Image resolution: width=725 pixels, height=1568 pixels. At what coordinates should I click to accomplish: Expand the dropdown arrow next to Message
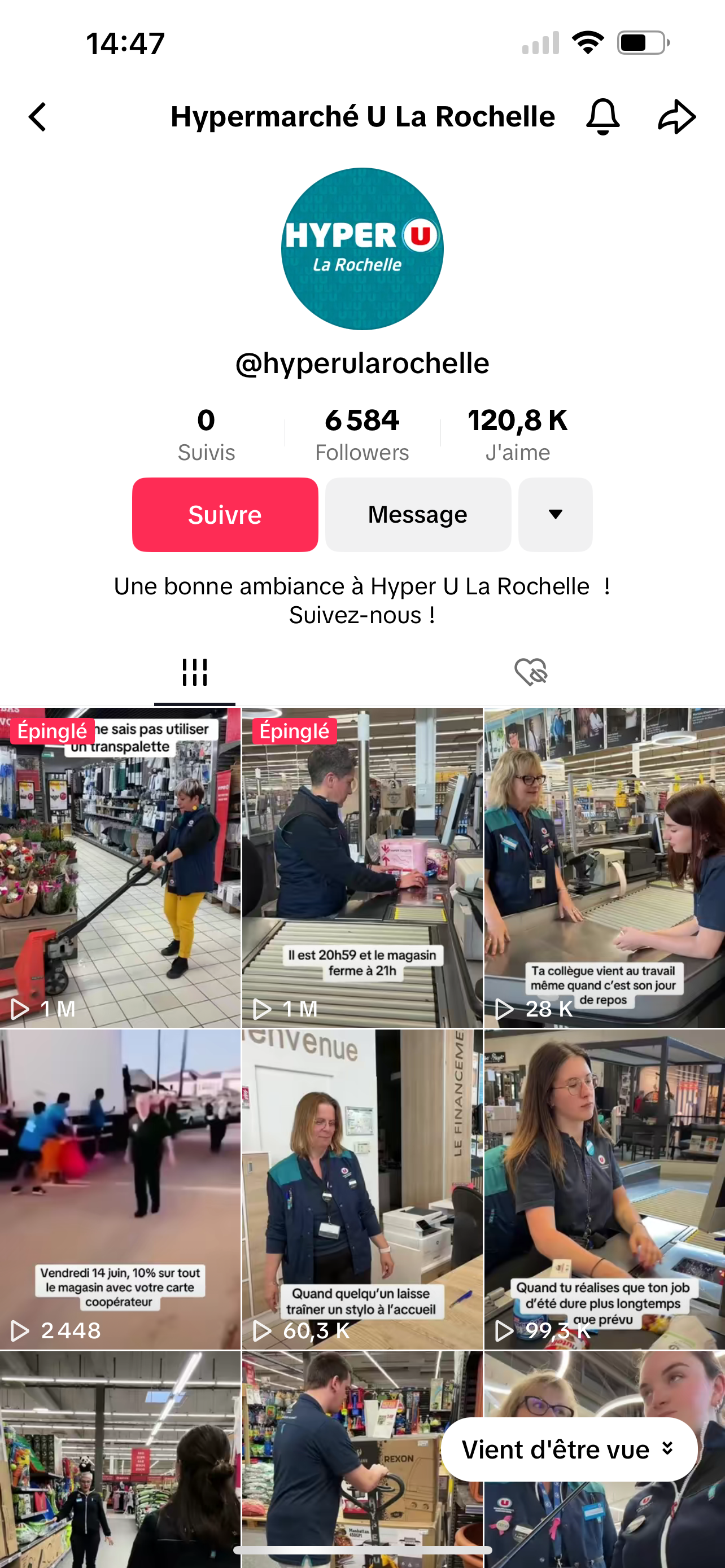pos(555,515)
